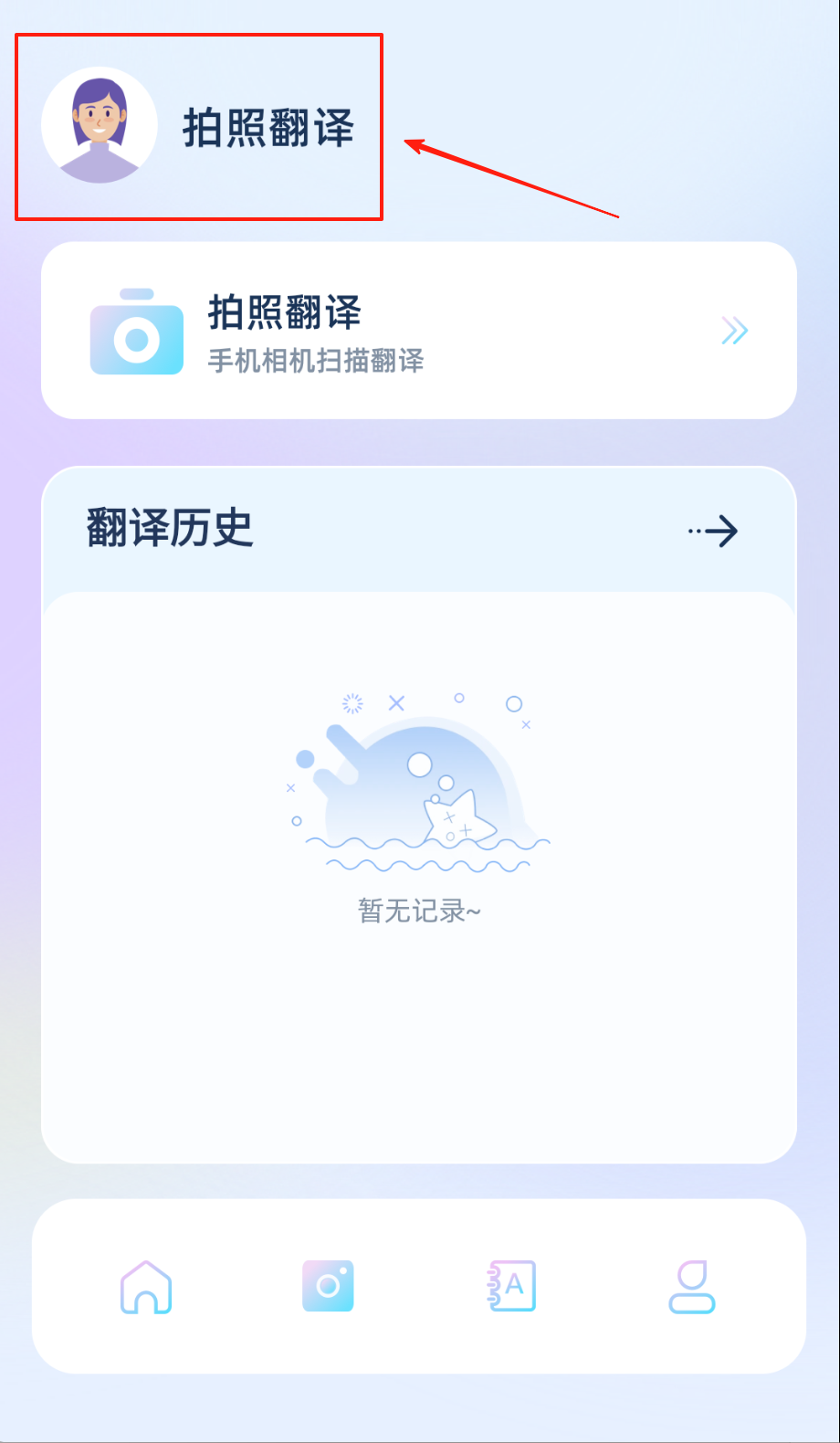
Task: Open the 拍照翻译 camera scan card
Action: click(x=418, y=331)
